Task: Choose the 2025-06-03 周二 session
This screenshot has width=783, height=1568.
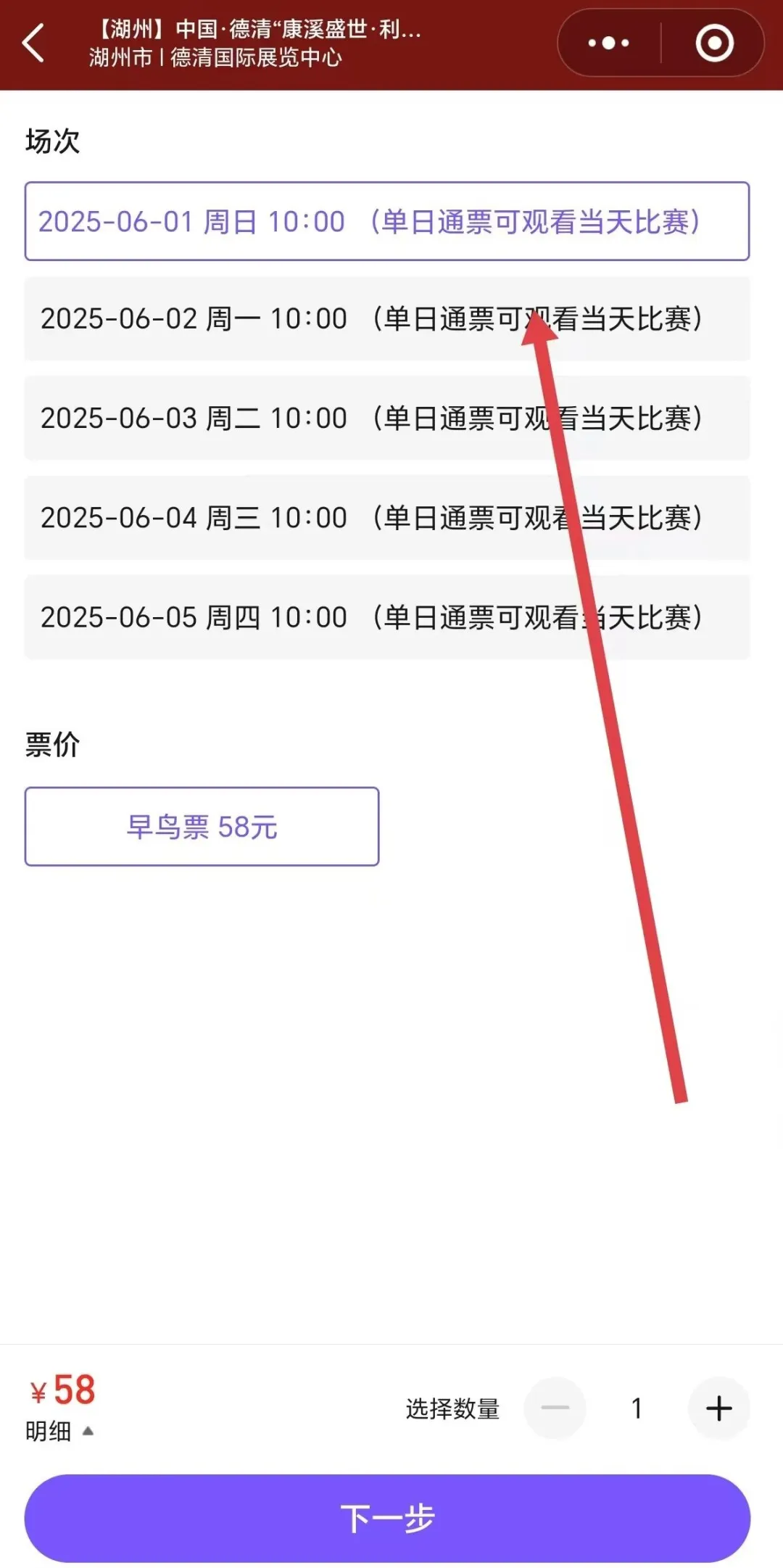Action: 387,418
